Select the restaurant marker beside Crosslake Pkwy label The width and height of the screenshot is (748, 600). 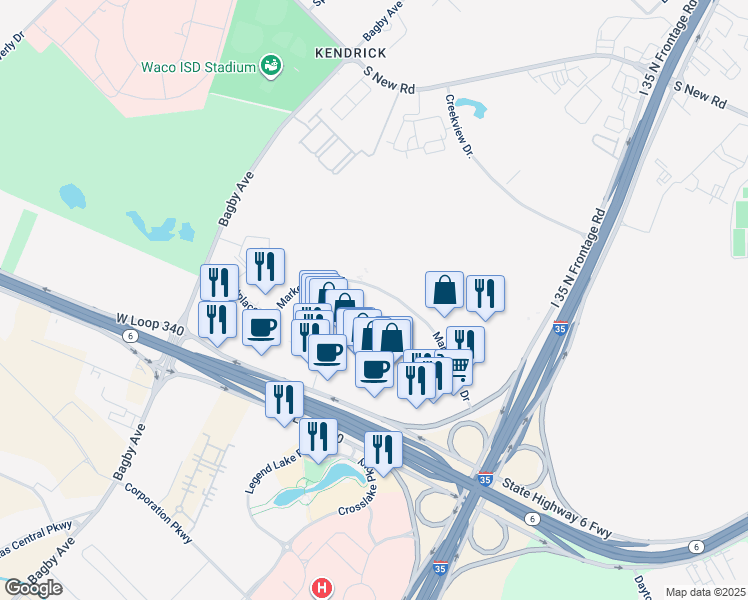[x=383, y=453]
